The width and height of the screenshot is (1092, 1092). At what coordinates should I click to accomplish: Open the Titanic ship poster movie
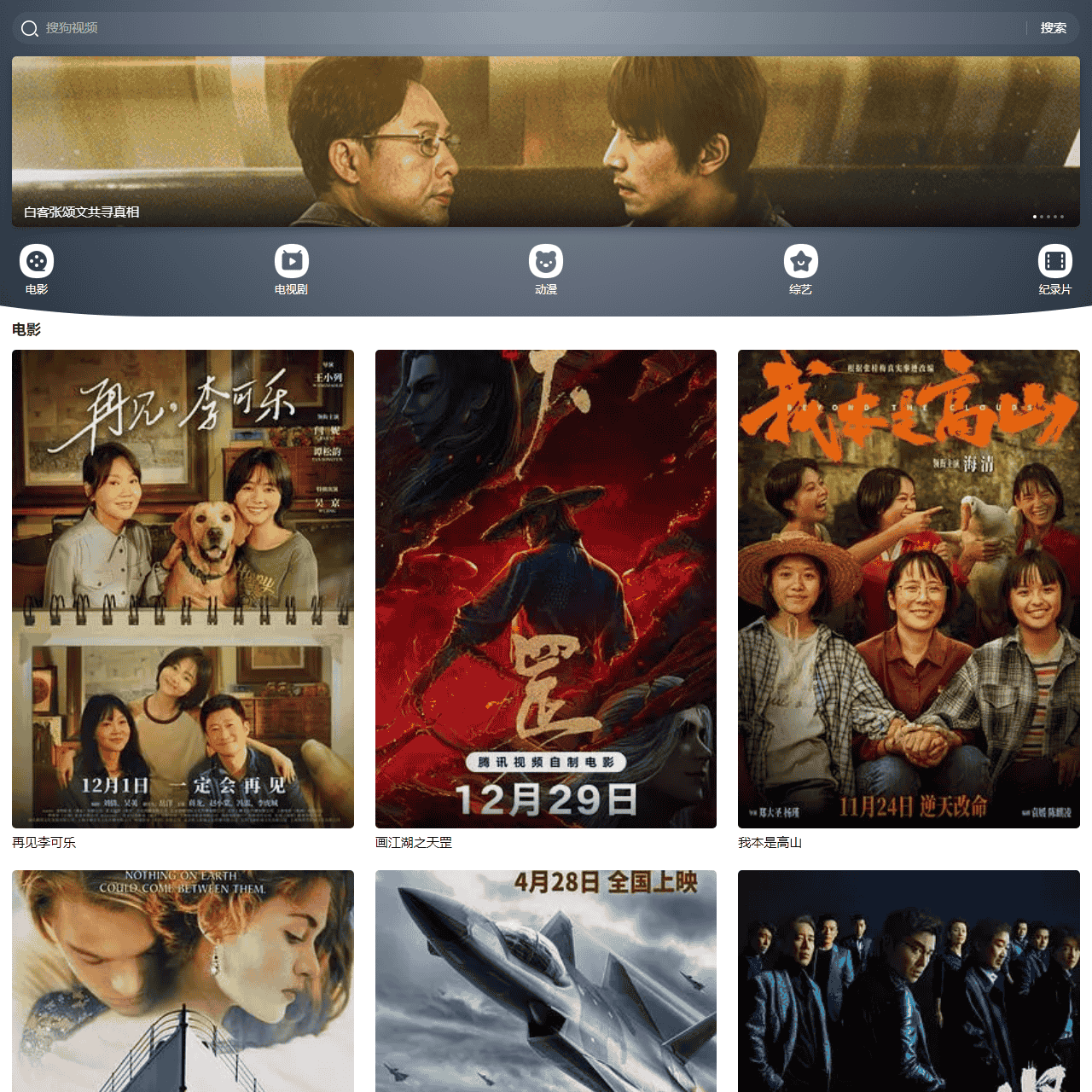pyautogui.click(x=183, y=981)
